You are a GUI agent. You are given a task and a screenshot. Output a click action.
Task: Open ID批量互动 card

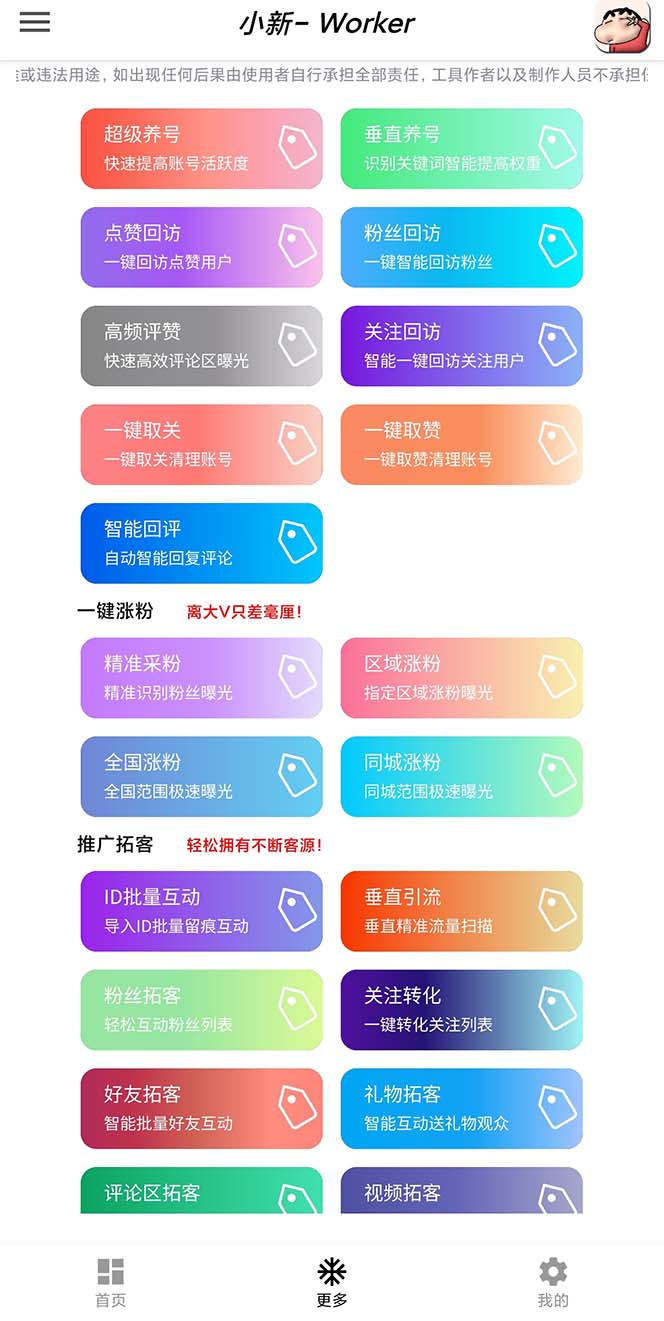point(201,911)
